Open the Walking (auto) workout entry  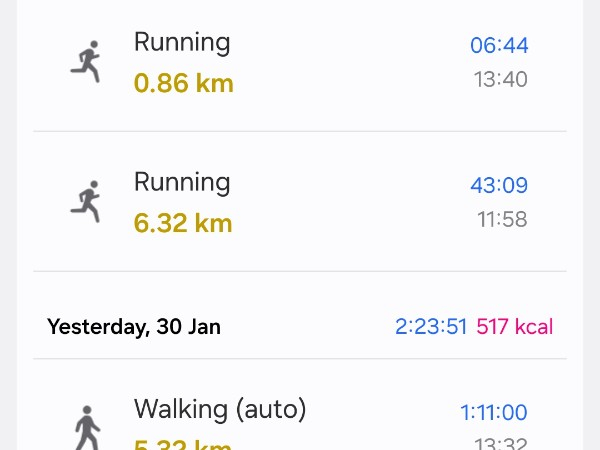point(300,422)
